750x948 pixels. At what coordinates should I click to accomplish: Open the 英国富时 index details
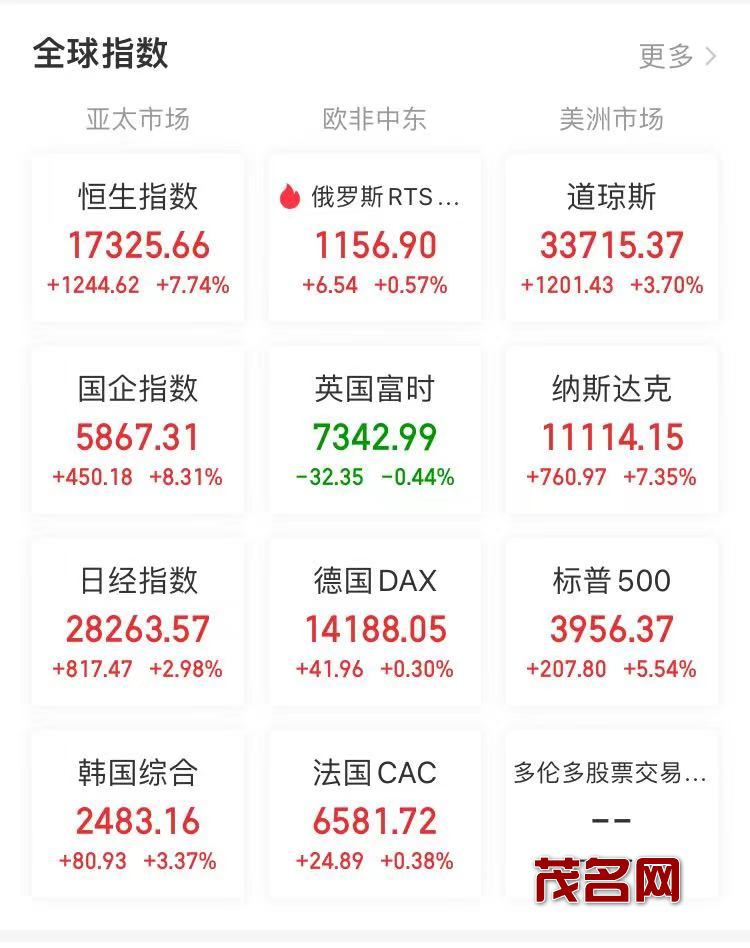[x=375, y=431]
